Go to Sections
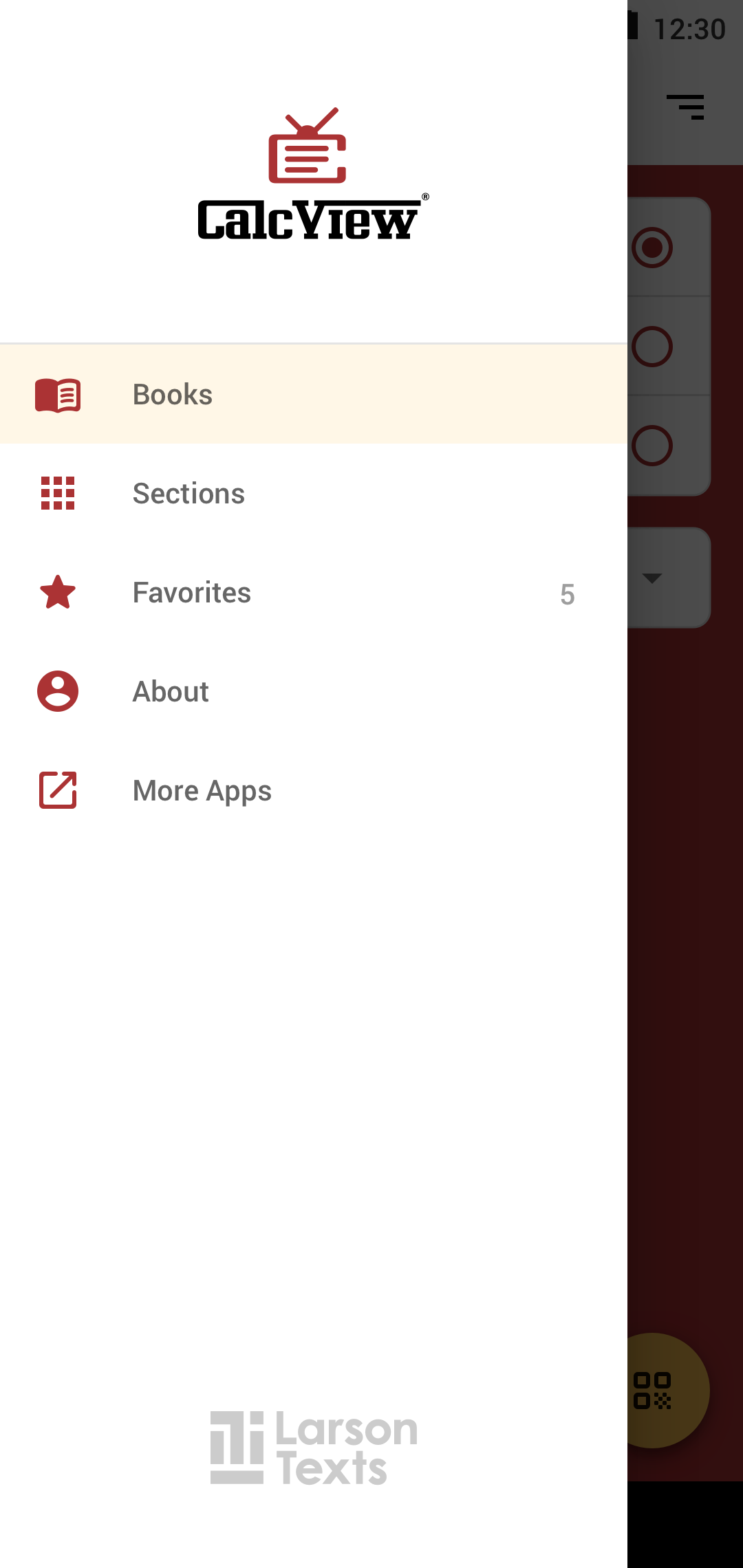The height and width of the screenshot is (1568, 743). coord(188,494)
